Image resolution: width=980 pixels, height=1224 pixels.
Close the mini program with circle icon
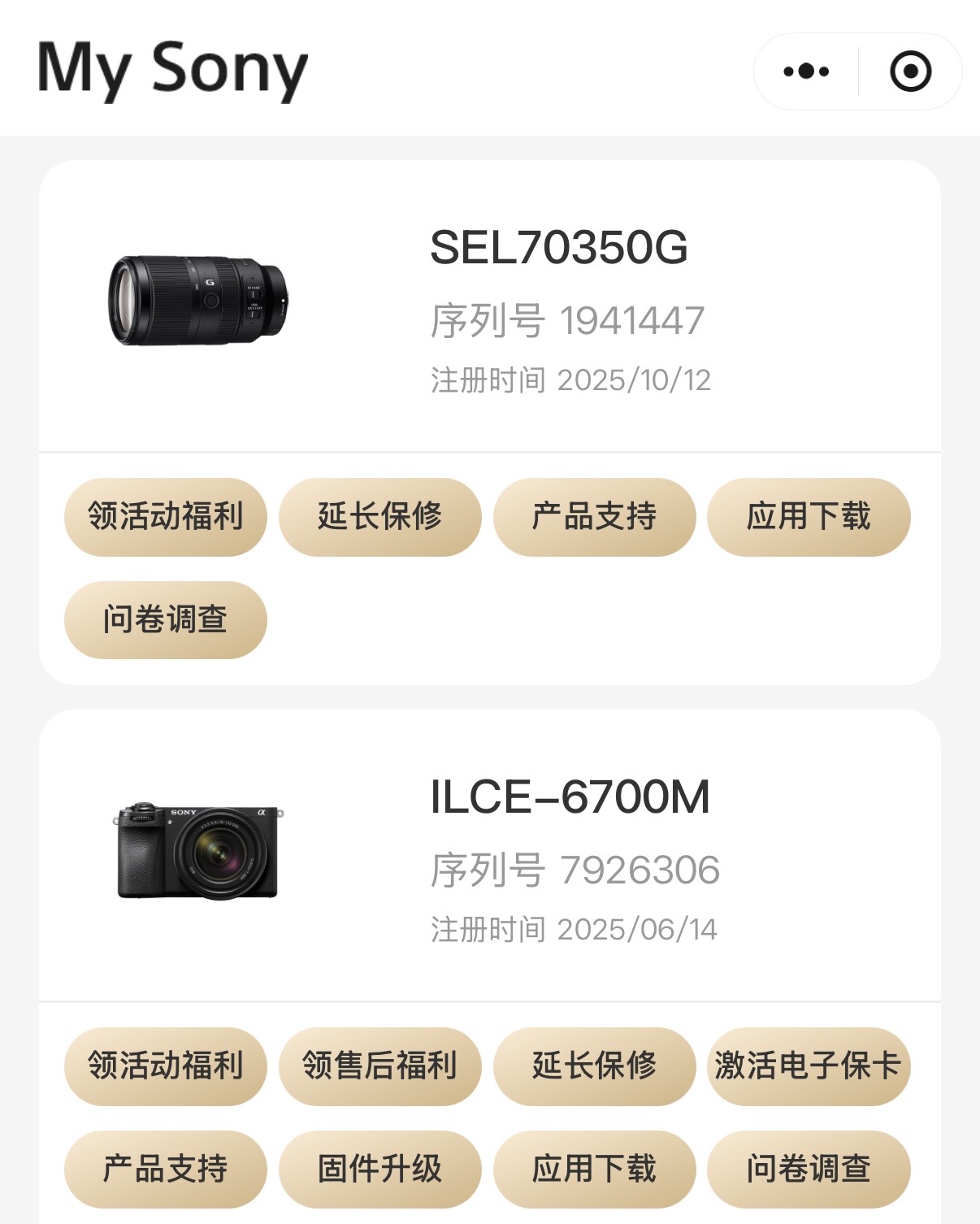910,72
